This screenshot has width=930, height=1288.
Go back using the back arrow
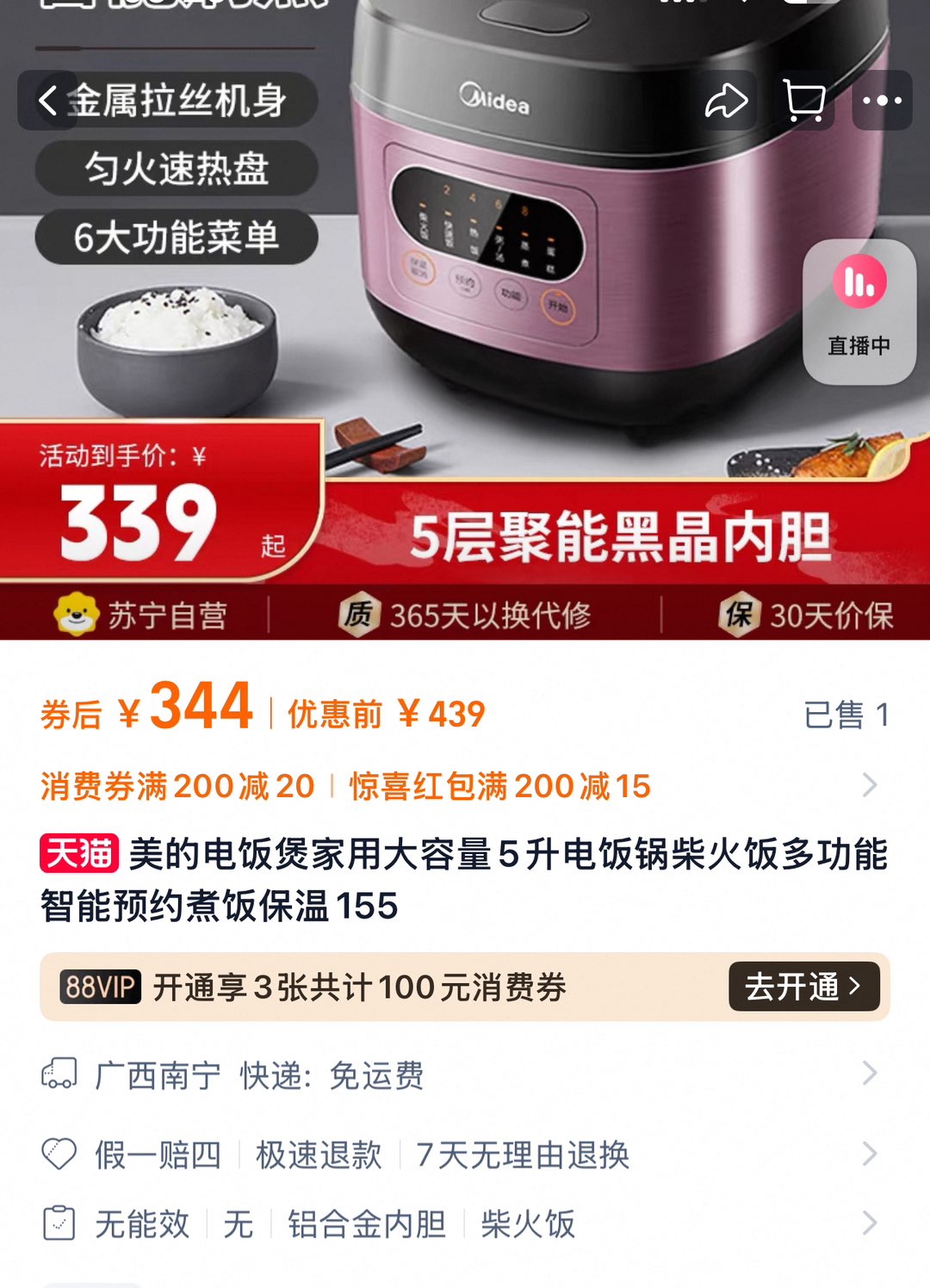(48, 101)
